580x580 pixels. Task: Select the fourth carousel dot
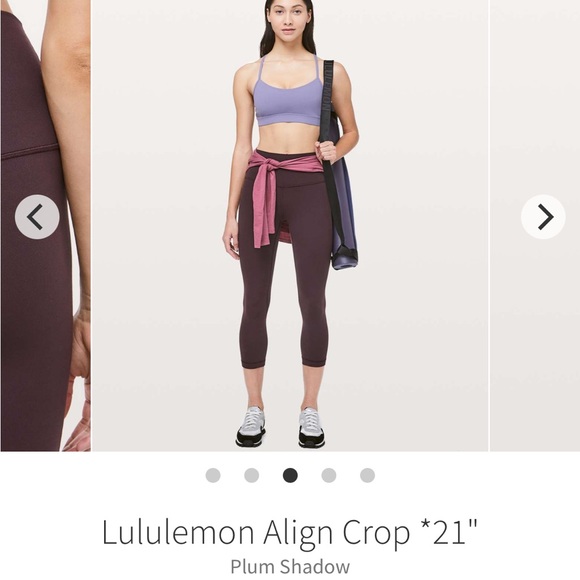[x=329, y=475]
